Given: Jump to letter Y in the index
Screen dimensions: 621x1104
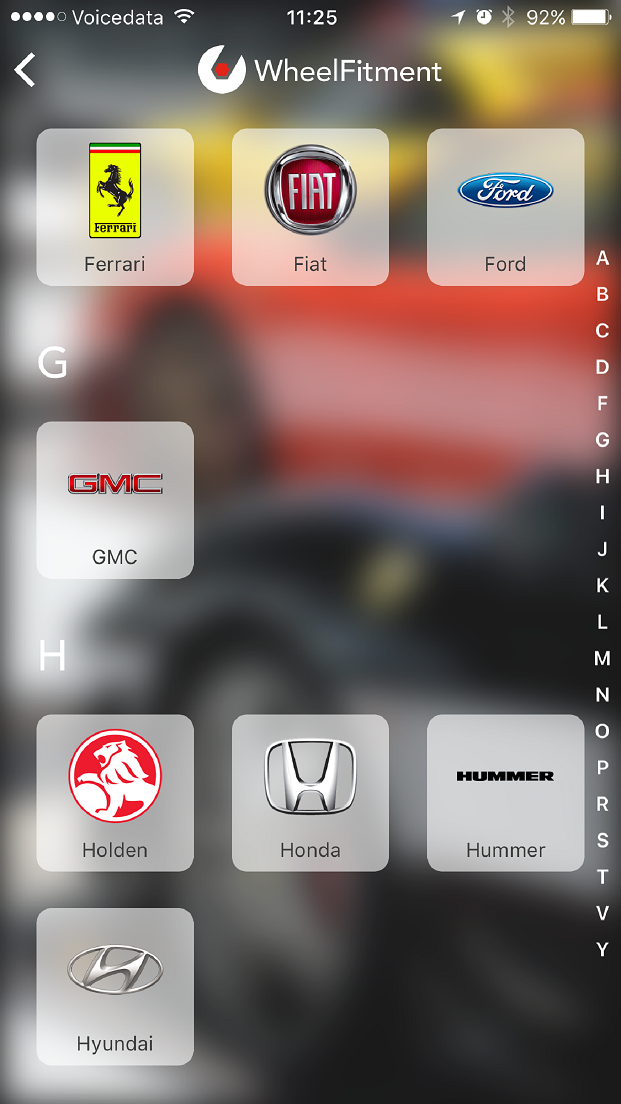Looking at the screenshot, I should pos(602,949).
